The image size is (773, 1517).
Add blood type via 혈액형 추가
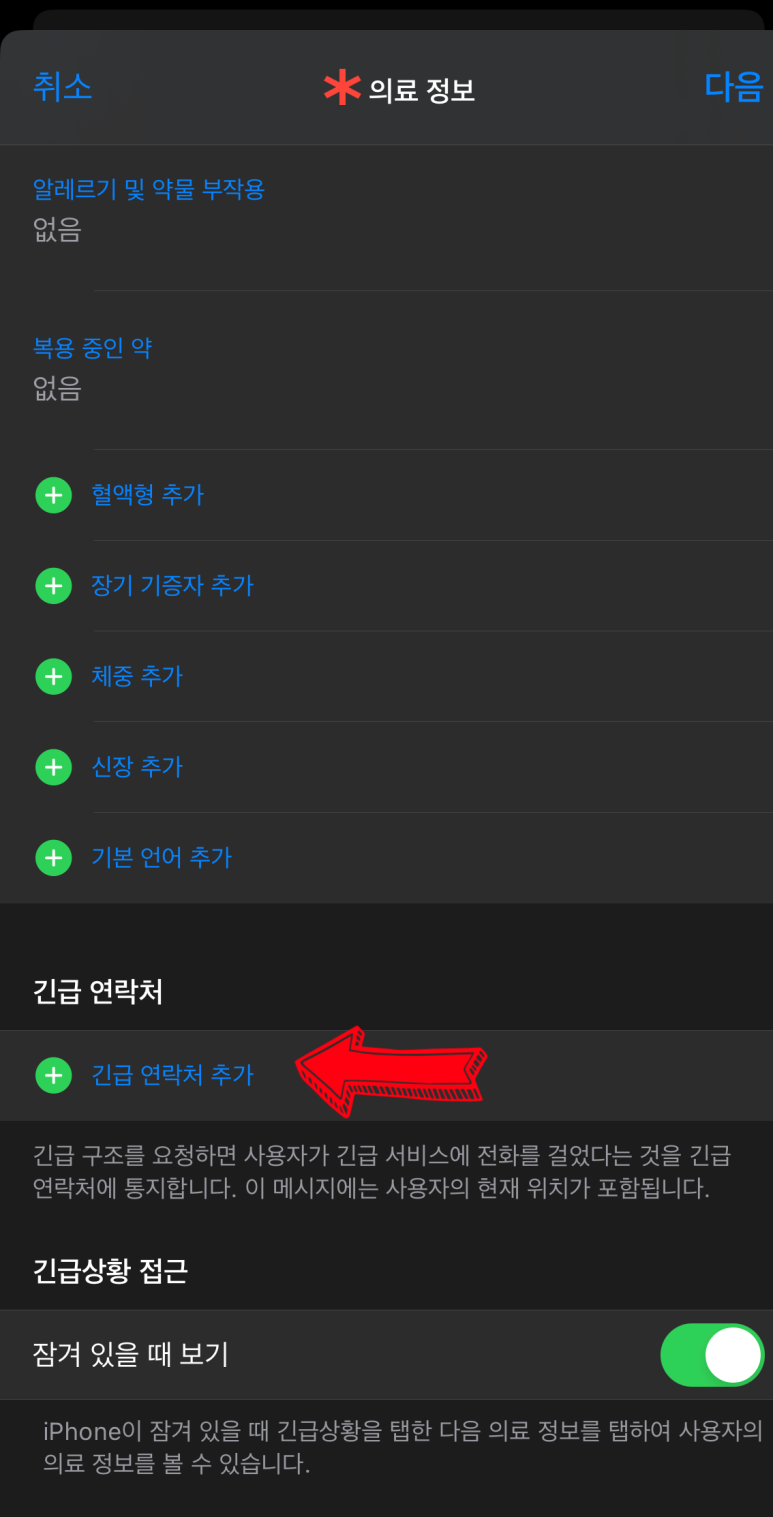pyautogui.click(x=147, y=495)
